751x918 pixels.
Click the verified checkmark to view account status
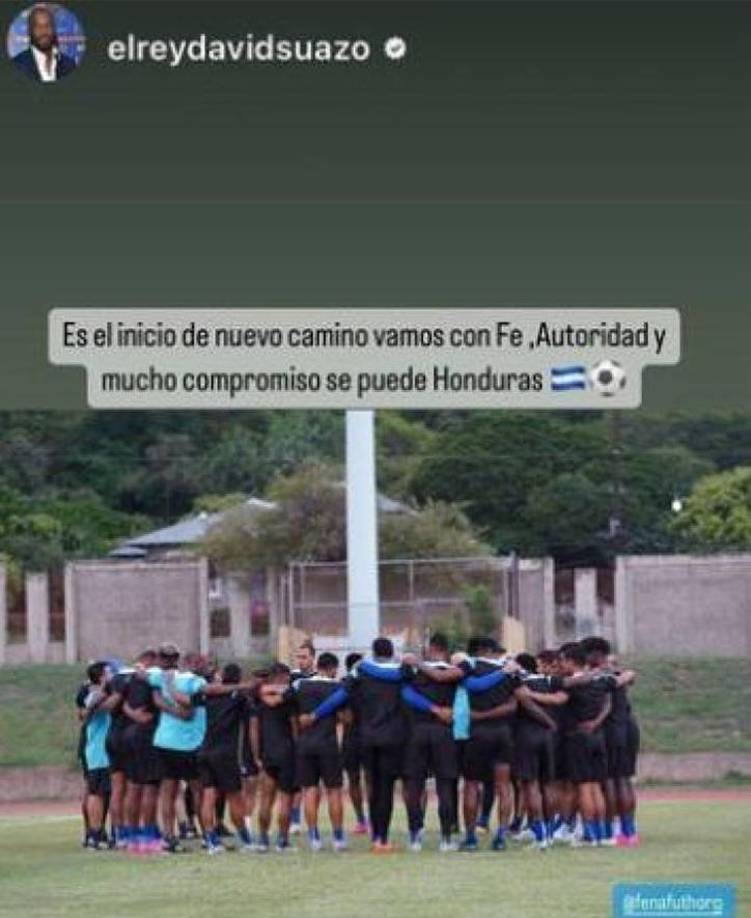395,48
